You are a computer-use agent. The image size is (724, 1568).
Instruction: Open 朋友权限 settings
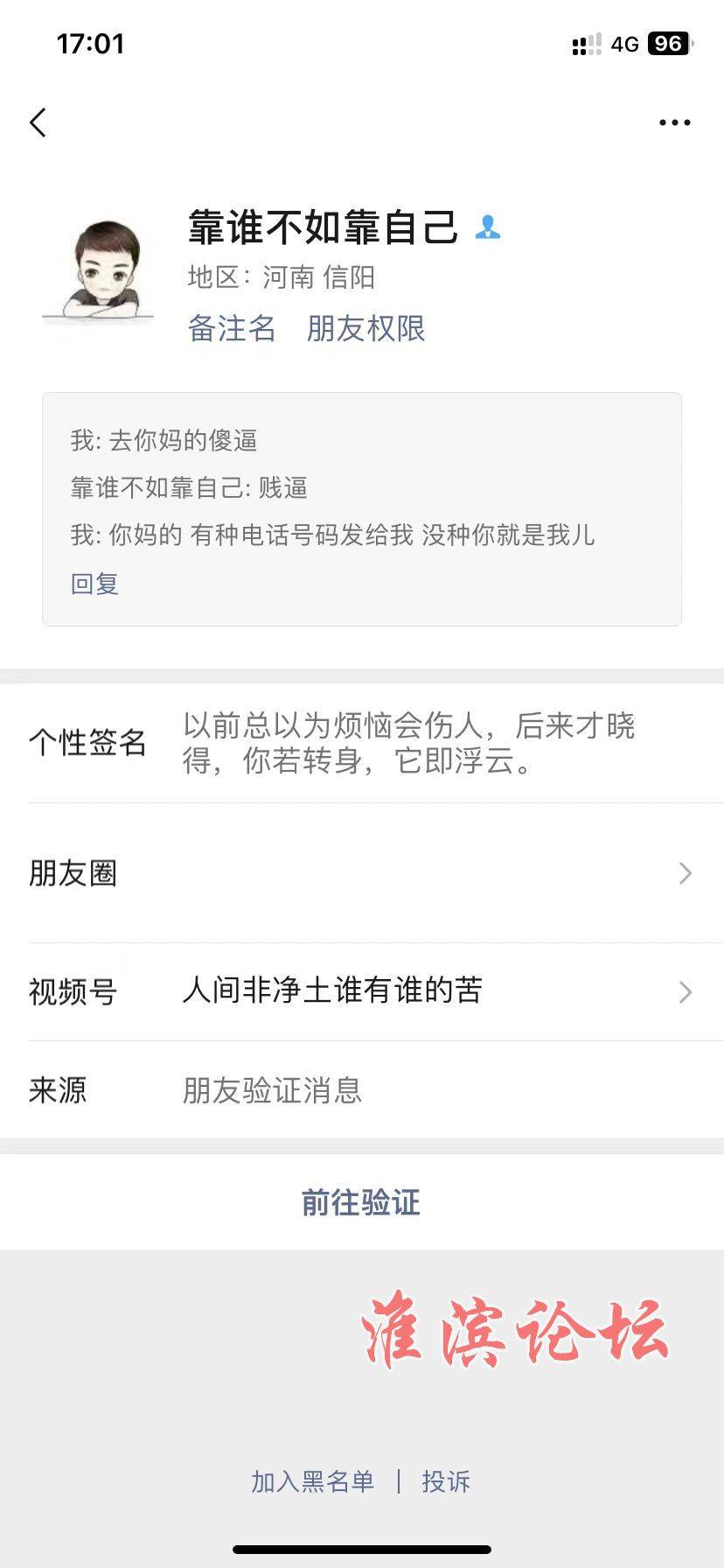pyautogui.click(x=365, y=329)
